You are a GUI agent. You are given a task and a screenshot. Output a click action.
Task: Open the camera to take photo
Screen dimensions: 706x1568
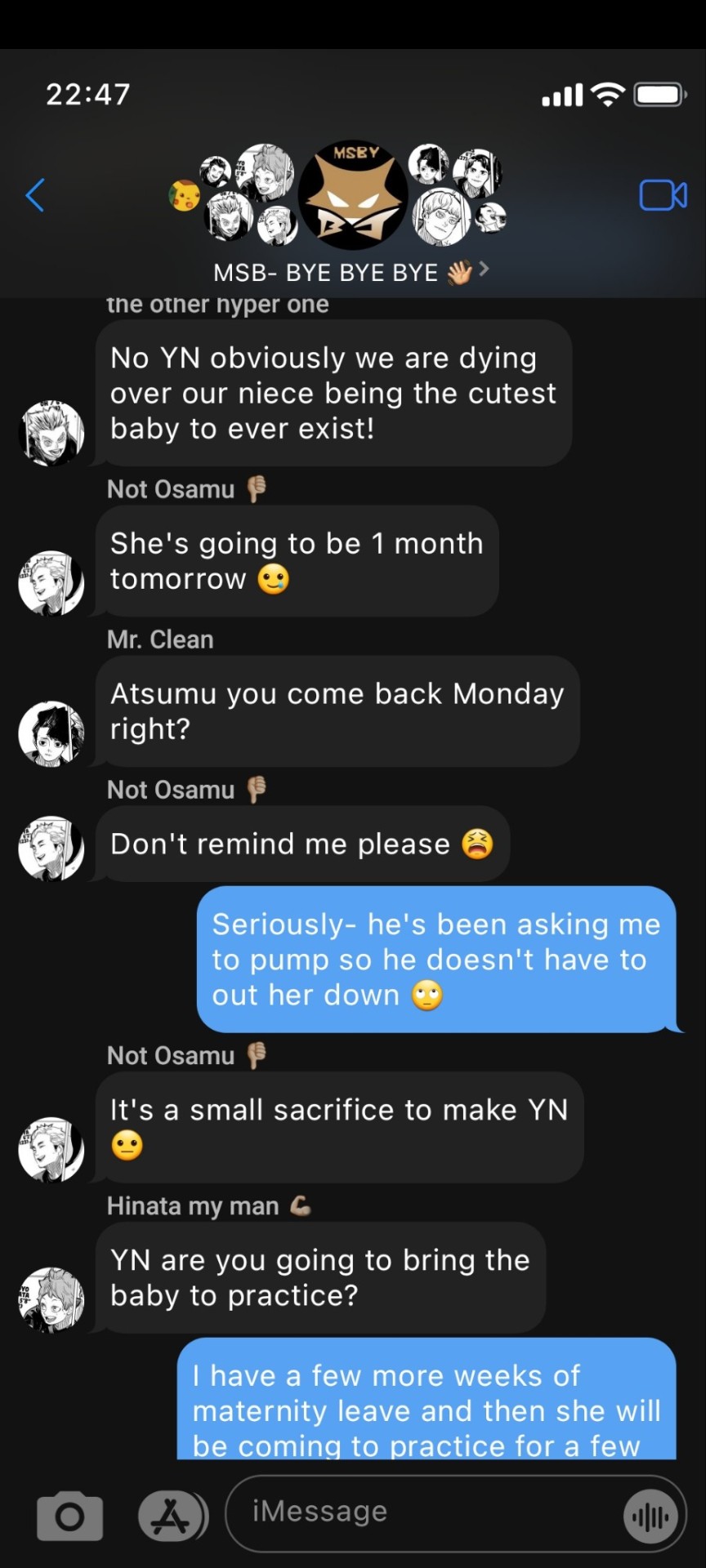click(70, 1517)
